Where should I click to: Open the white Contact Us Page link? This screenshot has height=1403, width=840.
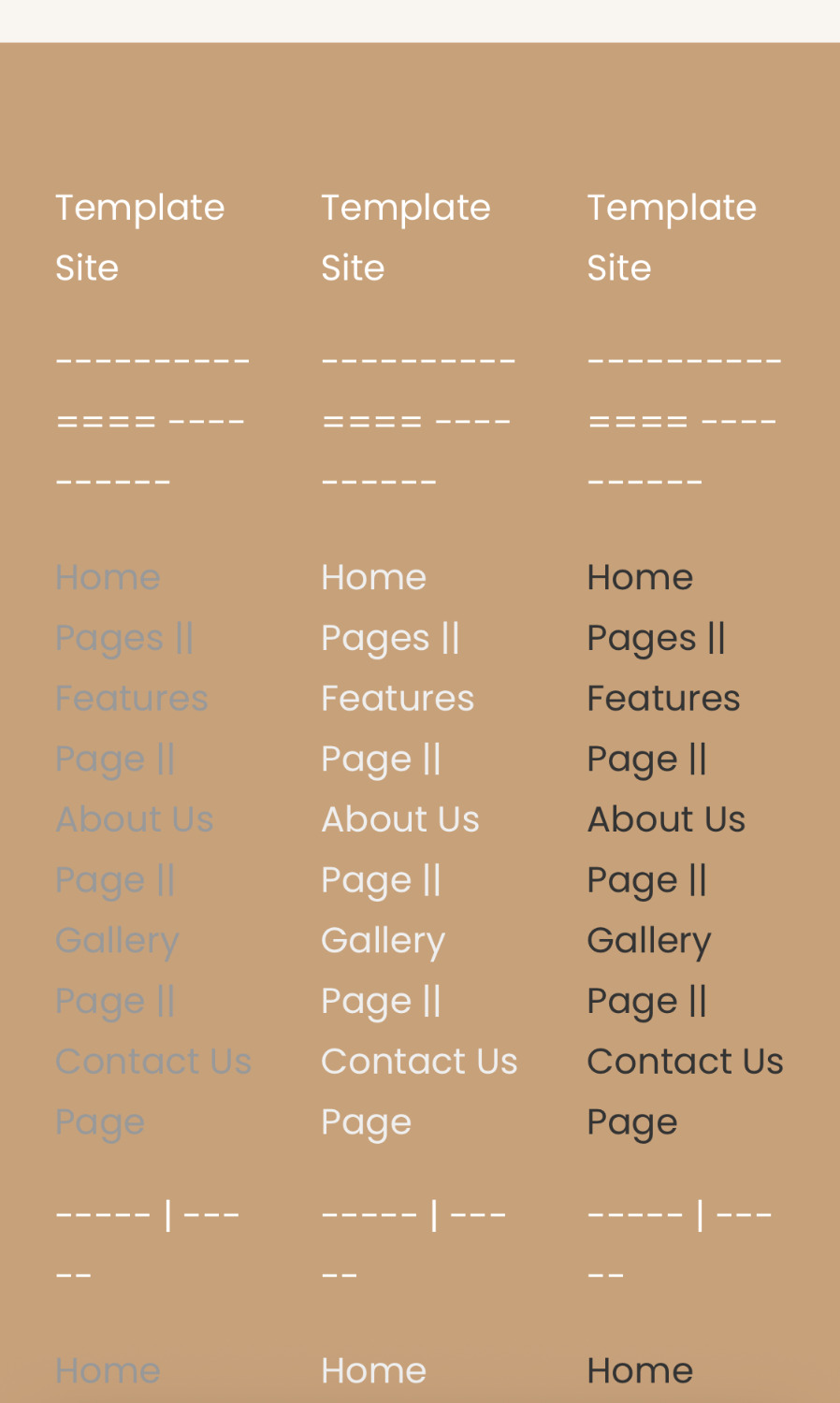coord(418,1062)
